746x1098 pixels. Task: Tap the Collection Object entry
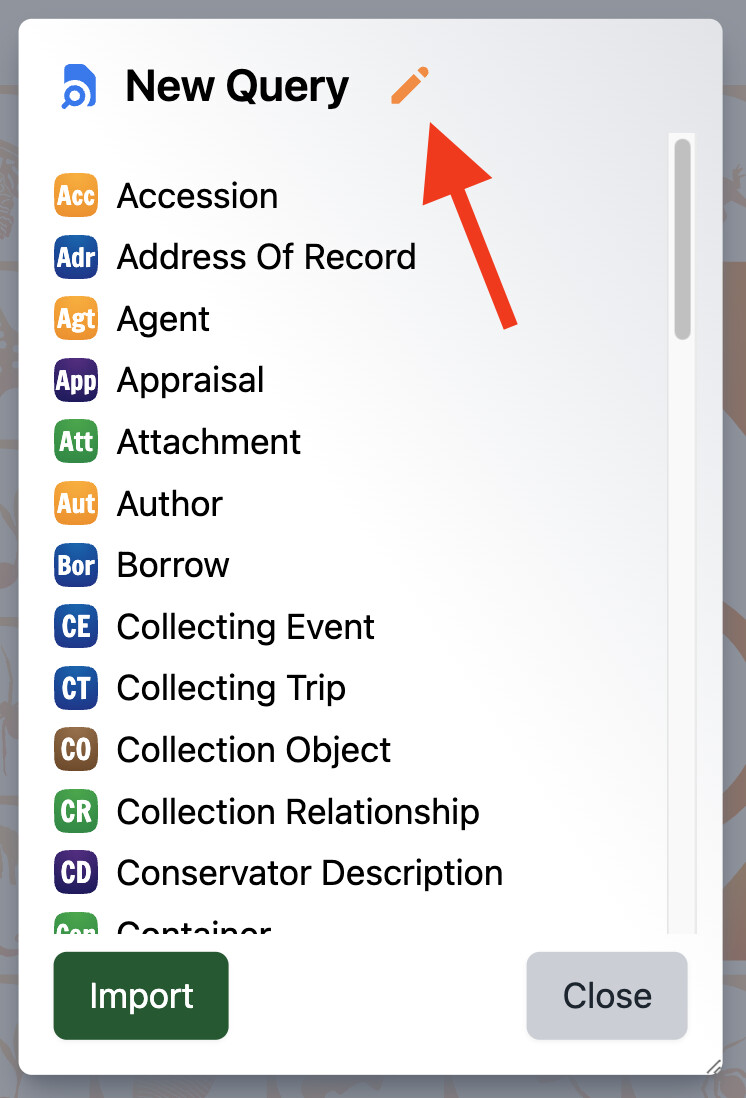(253, 750)
